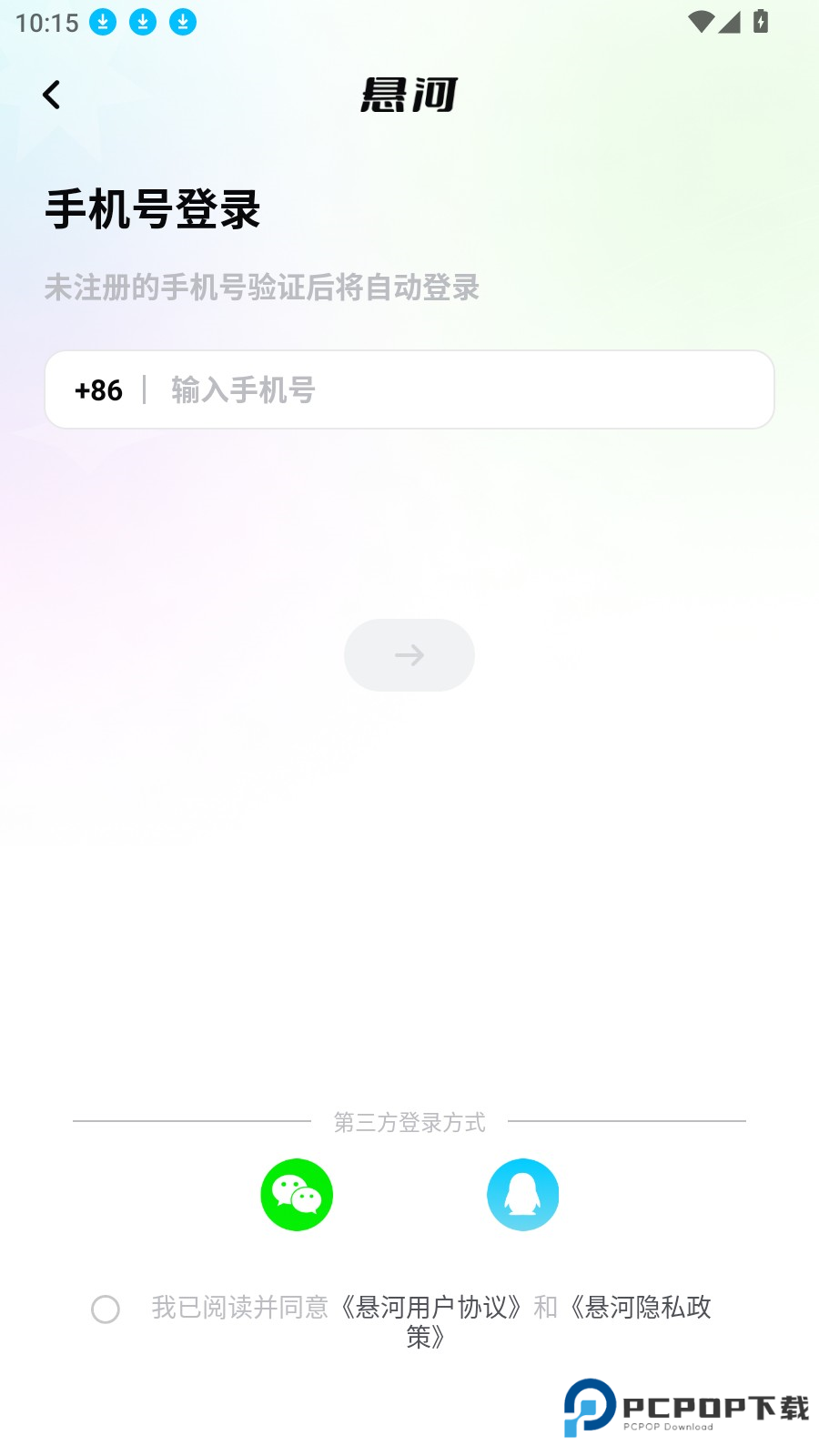Tap the third download icon in status bar
The image size is (819, 1456).
183,21
